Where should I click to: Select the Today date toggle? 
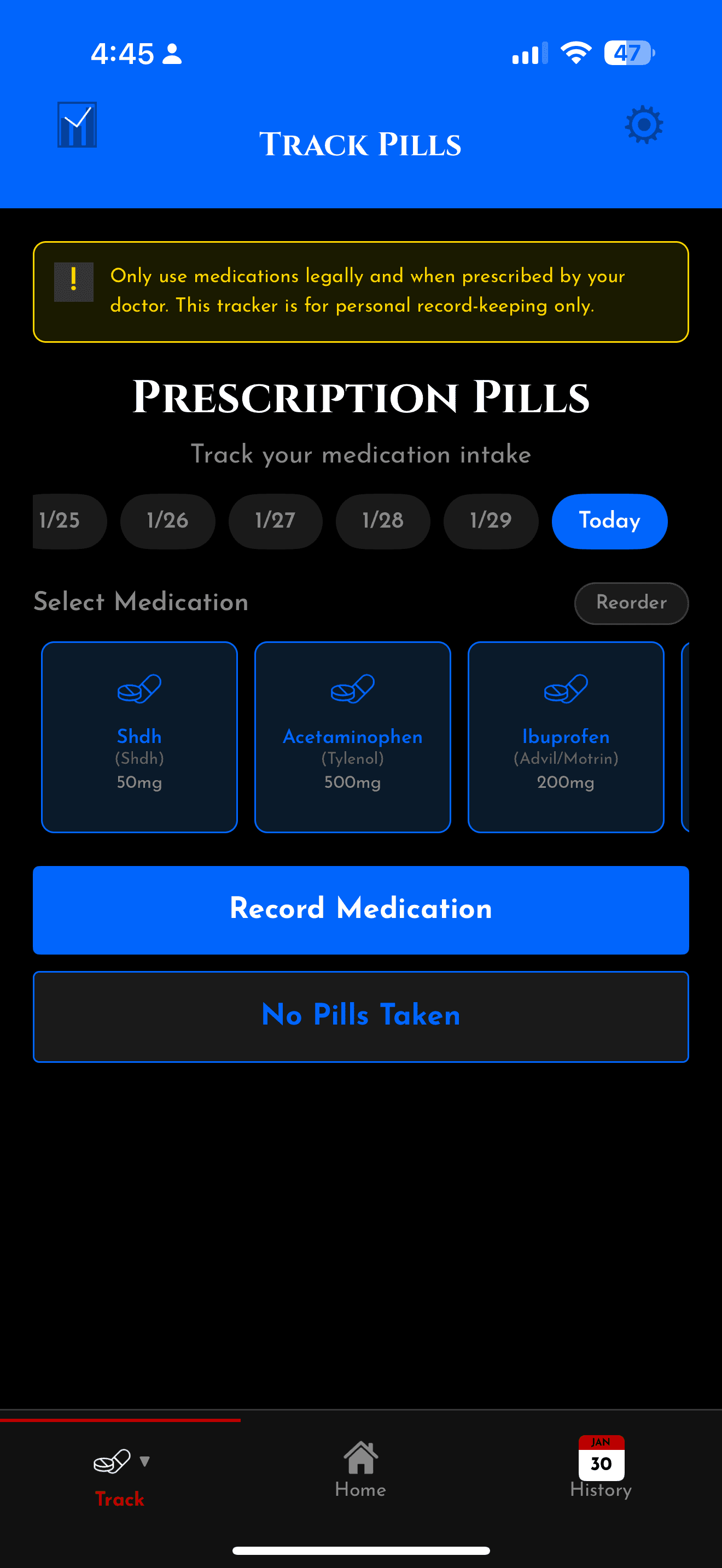coord(609,521)
